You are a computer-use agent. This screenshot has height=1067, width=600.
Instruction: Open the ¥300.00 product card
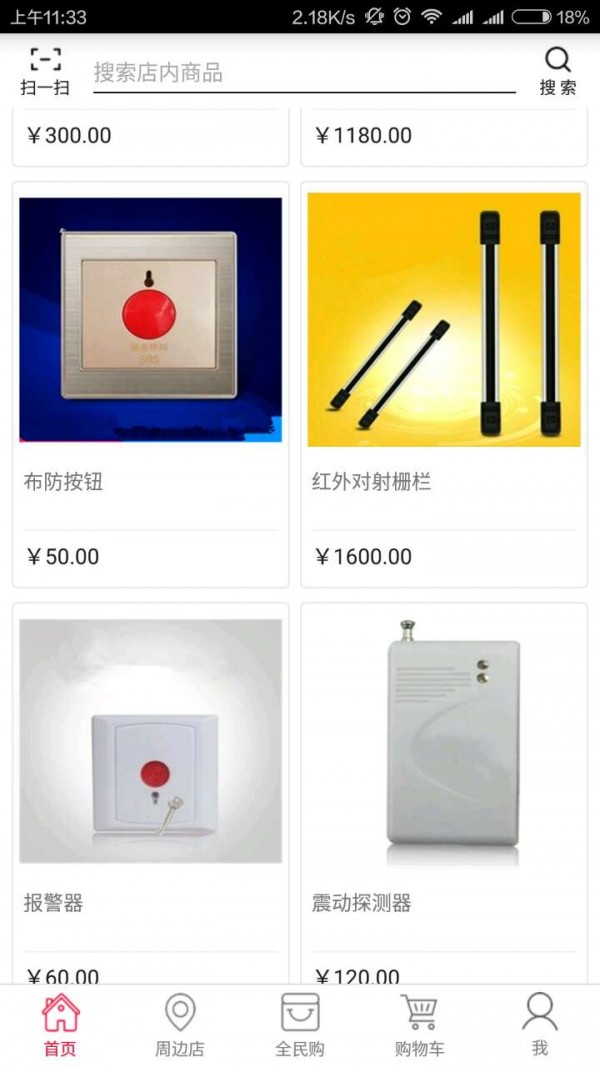point(150,136)
